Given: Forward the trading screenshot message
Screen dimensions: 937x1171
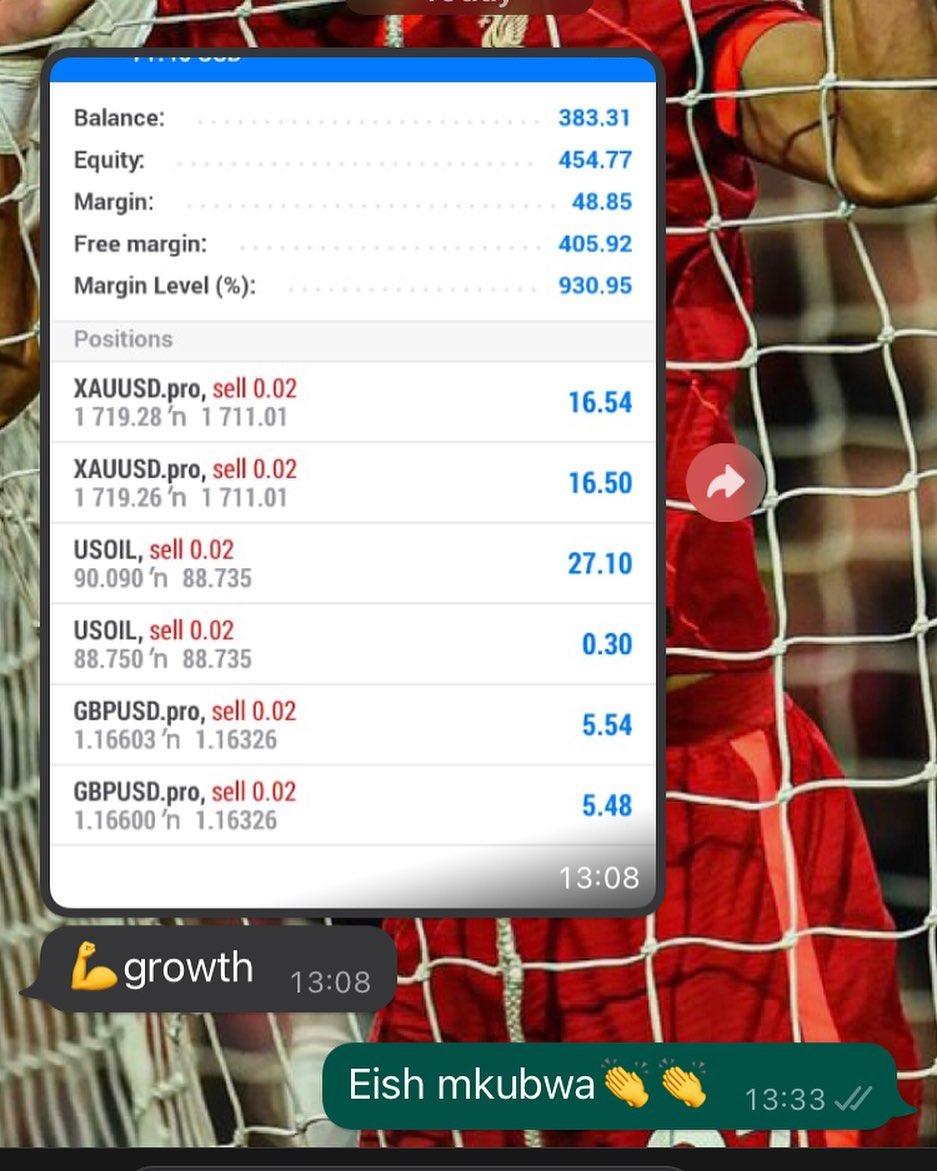Looking at the screenshot, I should pyautogui.click(x=725, y=485).
